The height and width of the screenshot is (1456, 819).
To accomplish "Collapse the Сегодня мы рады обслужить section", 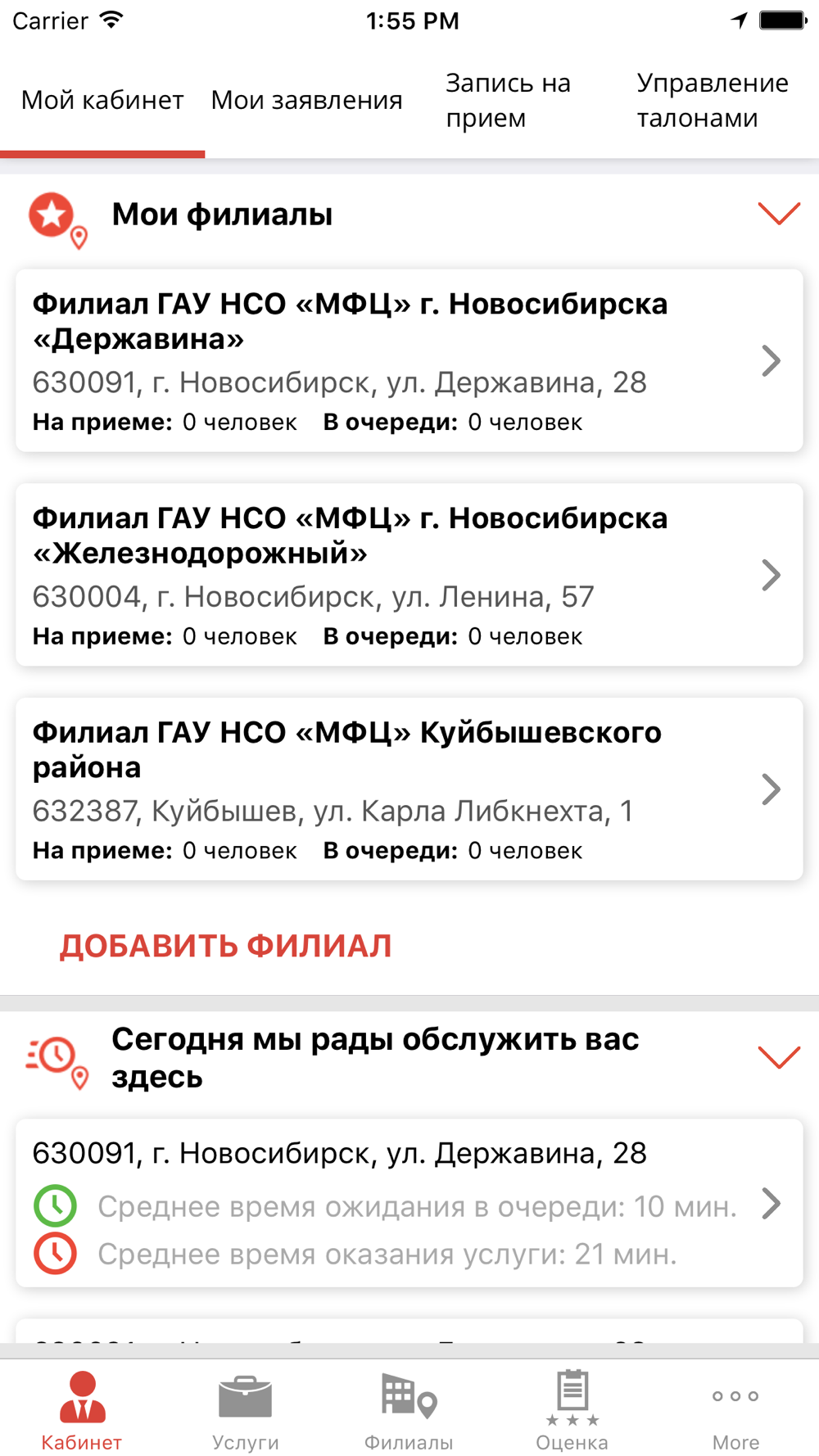I will click(778, 1057).
